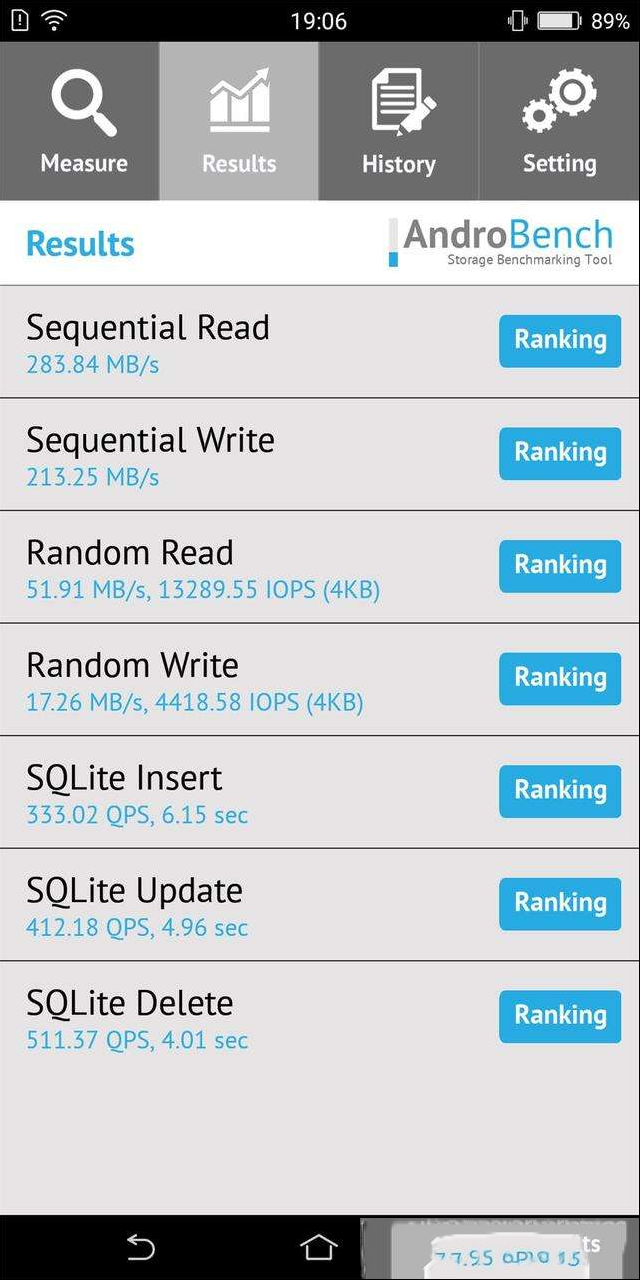Switch to the Measure tab
The width and height of the screenshot is (640, 1280).
click(x=80, y=121)
